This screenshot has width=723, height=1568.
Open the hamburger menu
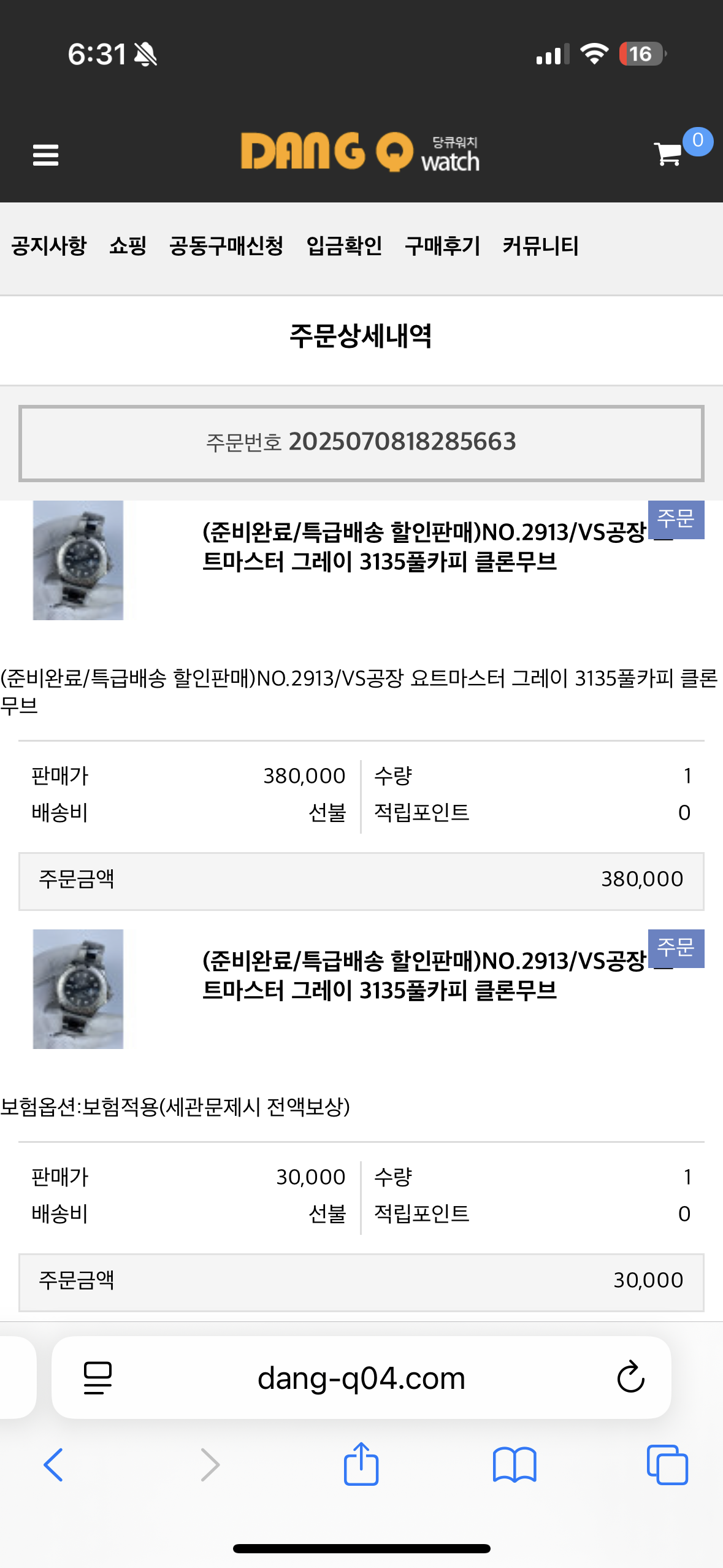pyautogui.click(x=45, y=155)
